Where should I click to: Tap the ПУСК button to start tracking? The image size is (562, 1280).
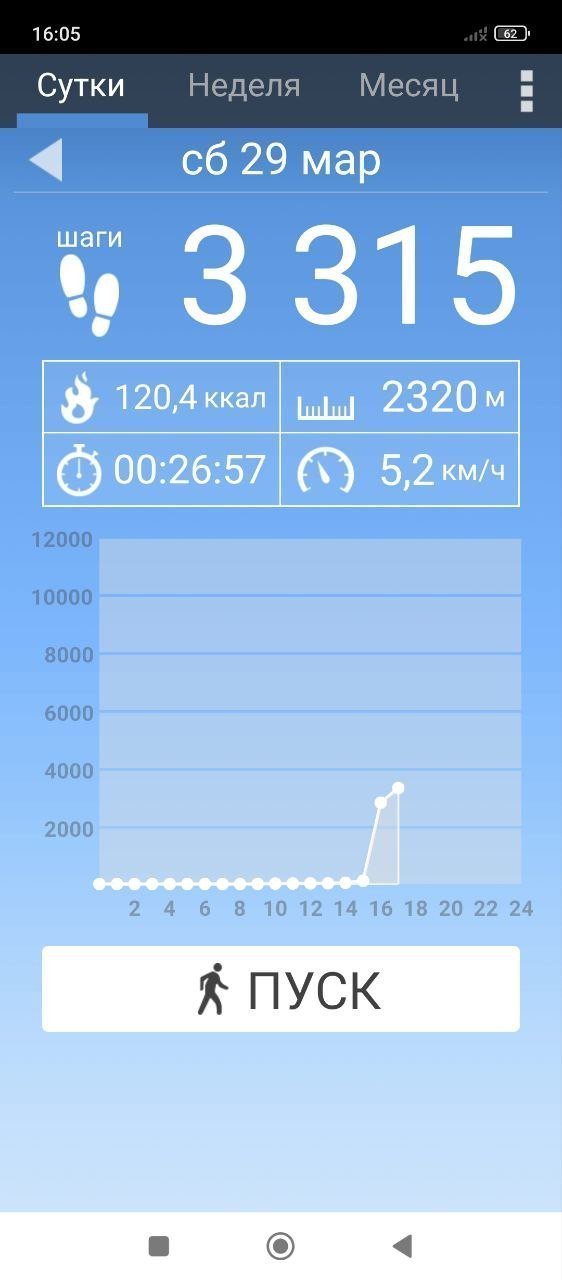pos(281,989)
